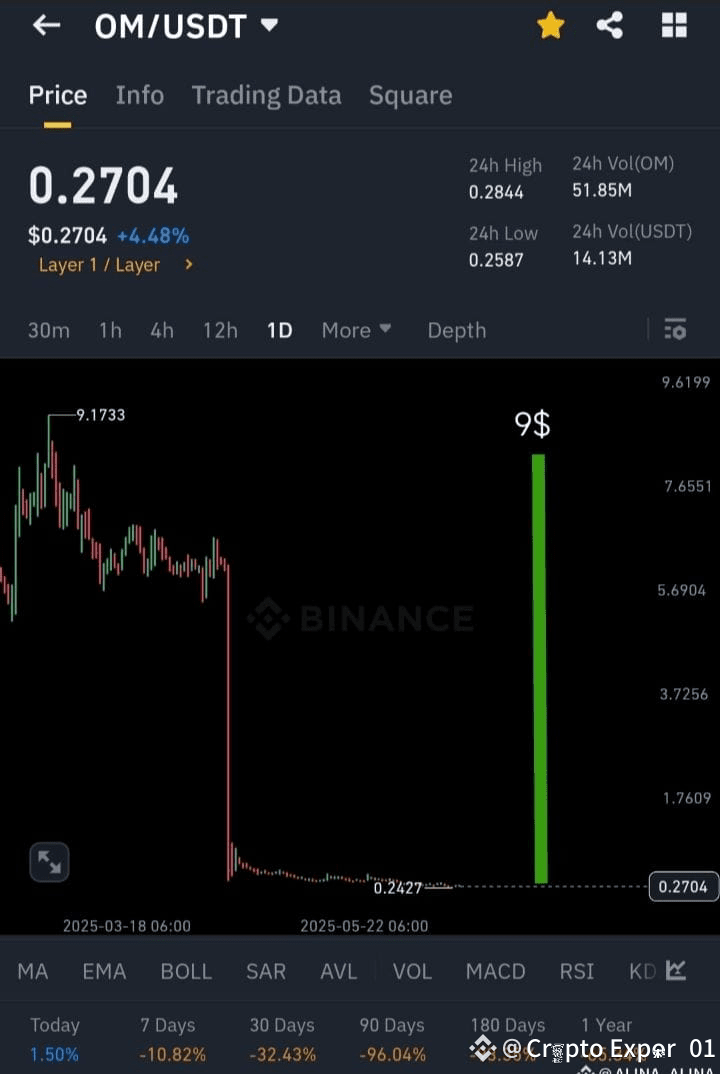Open the Layer 1 / Layer category chevron
Image resolution: width=720 pixels, height=1074 pixels.
[189, 265]
